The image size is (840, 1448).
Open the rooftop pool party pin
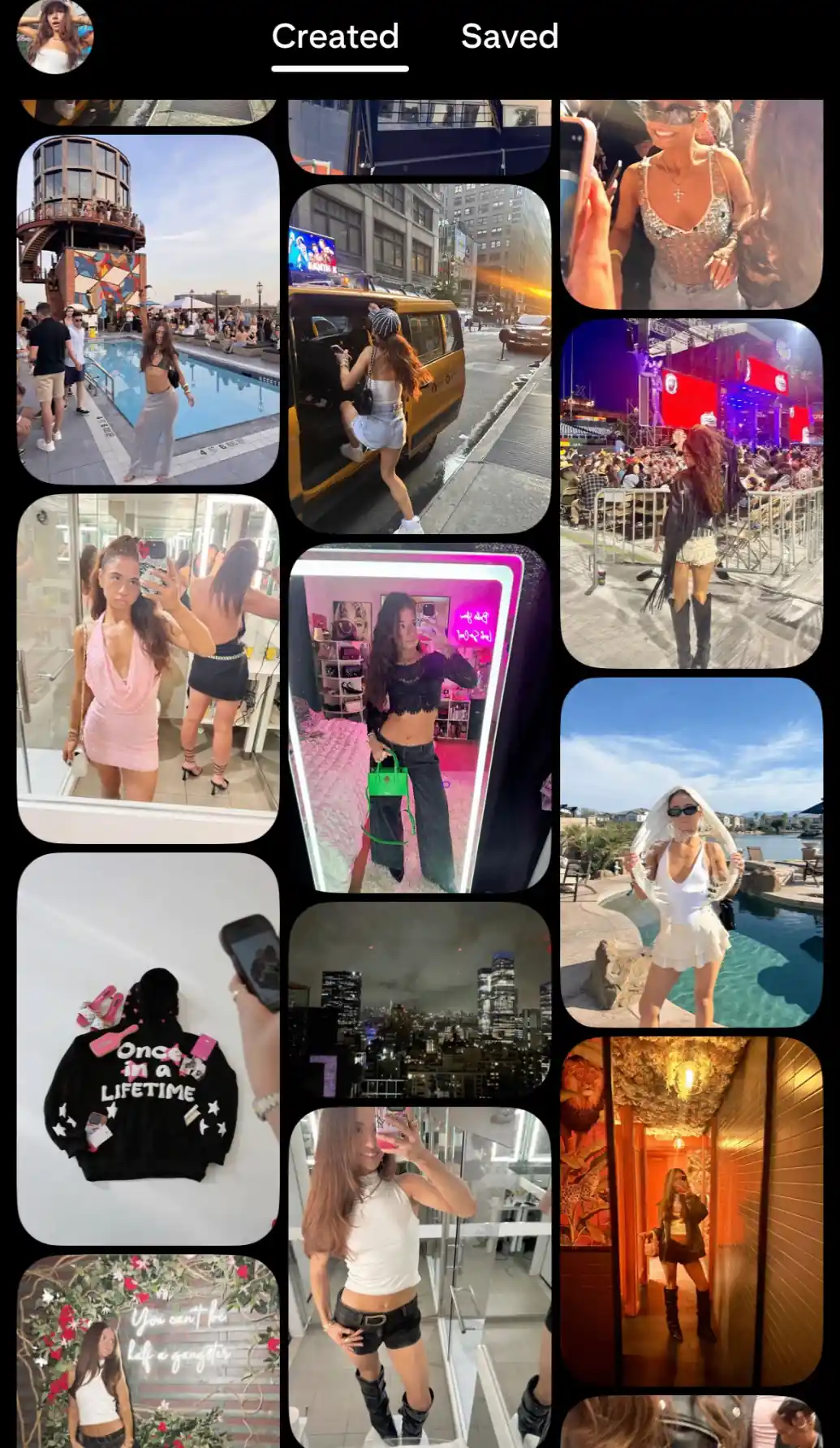pos(149,310)
